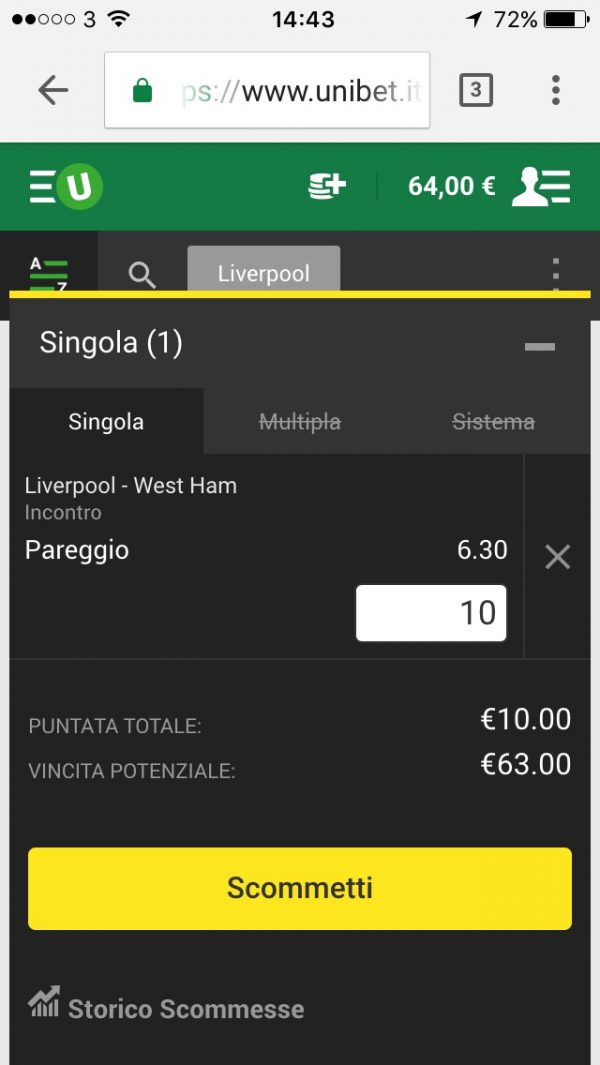Select the Liverpool tab

tap(264, 272)
